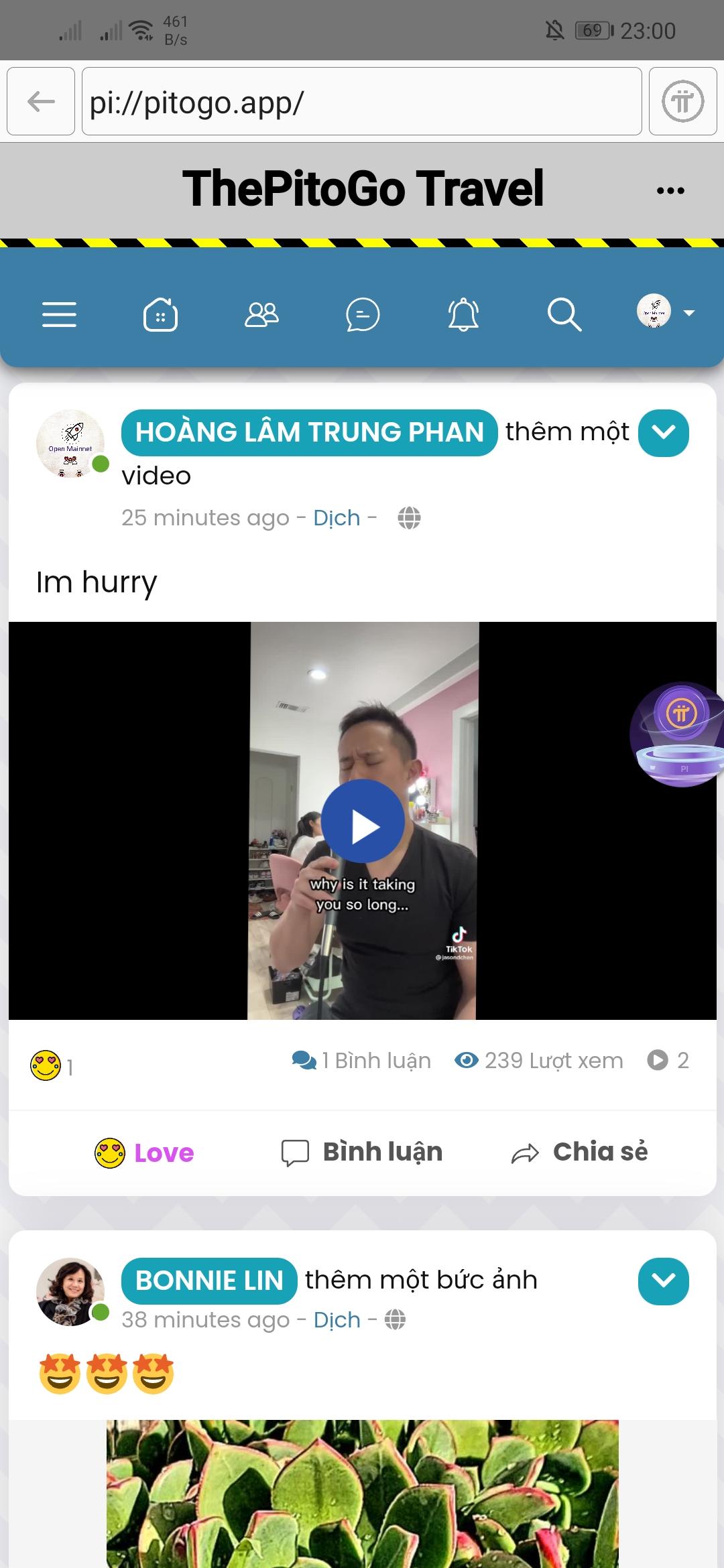Go to the home feed icon
This screenshot has width=724, height=1568.
tap(160, 314)
